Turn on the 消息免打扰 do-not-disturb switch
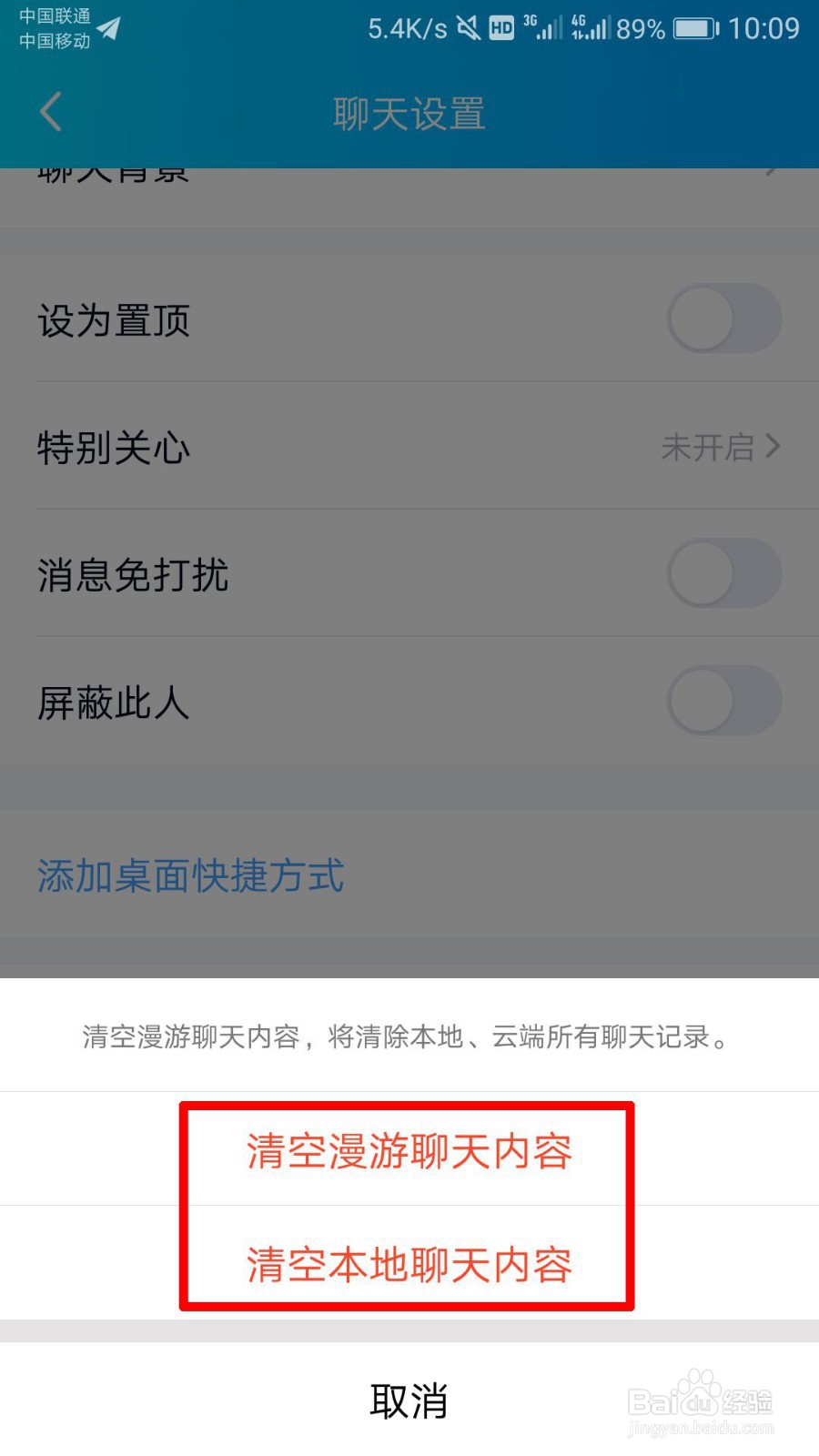The image size is (819, 1456). 722,574
